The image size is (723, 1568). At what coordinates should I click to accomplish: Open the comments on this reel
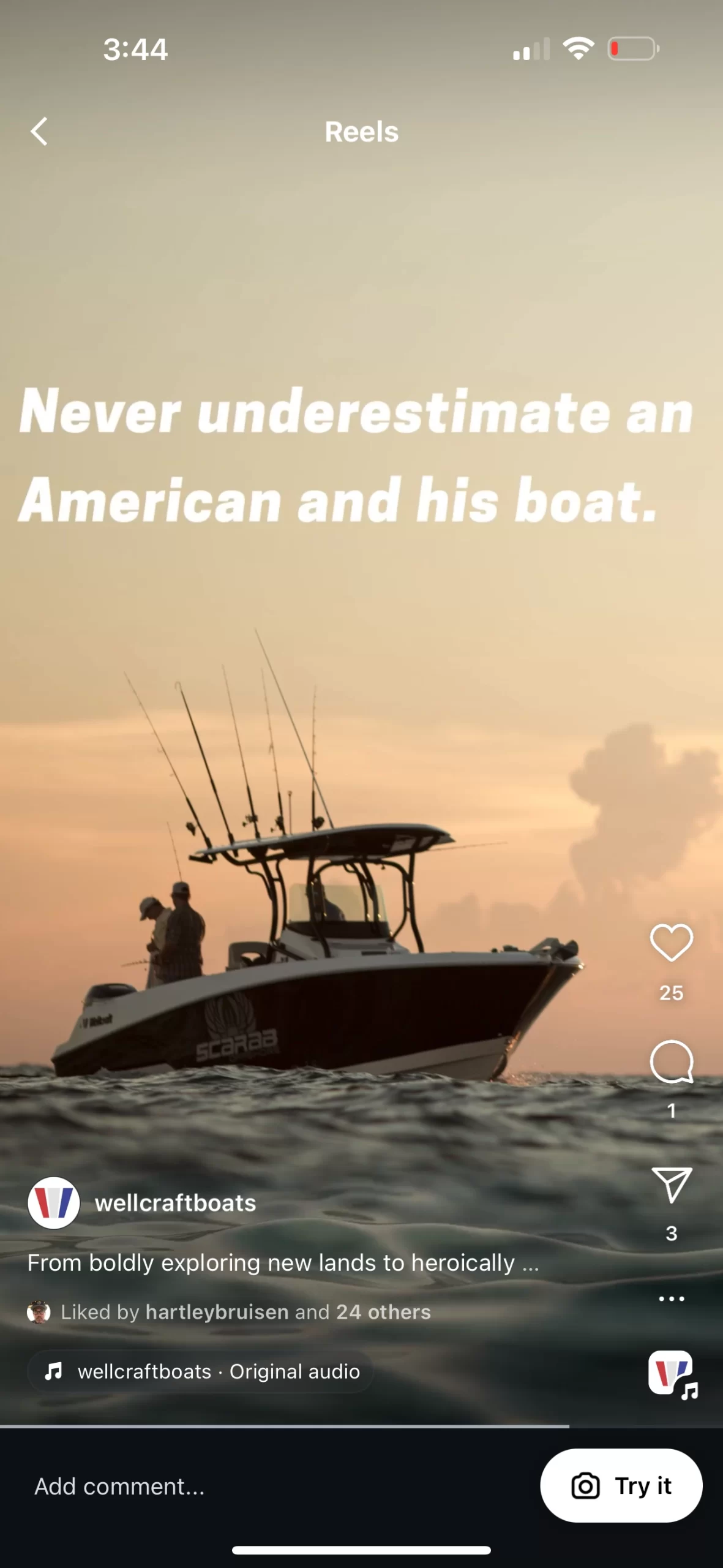tap(671, 1061)
